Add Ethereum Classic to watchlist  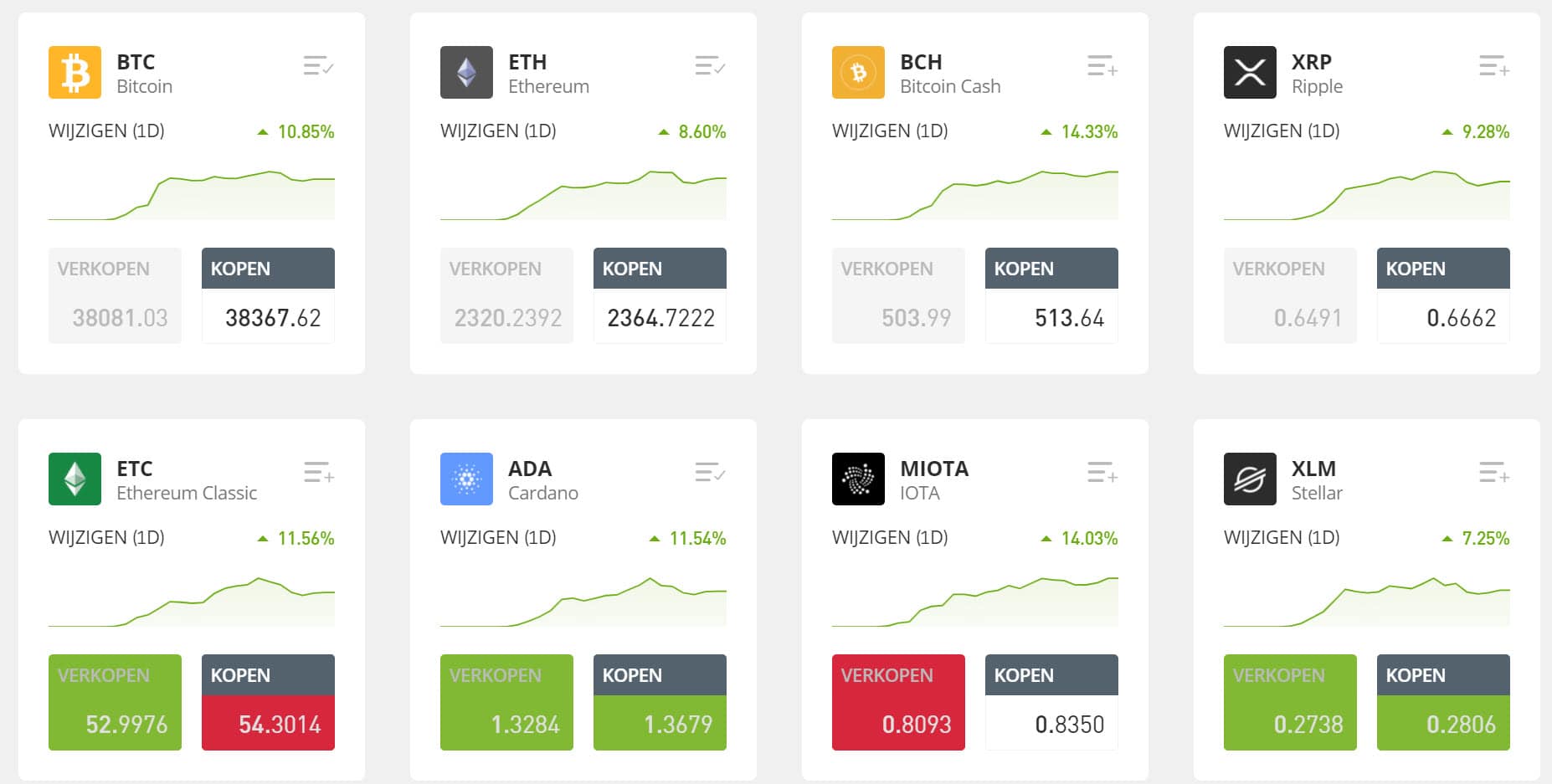pos(318,473)
